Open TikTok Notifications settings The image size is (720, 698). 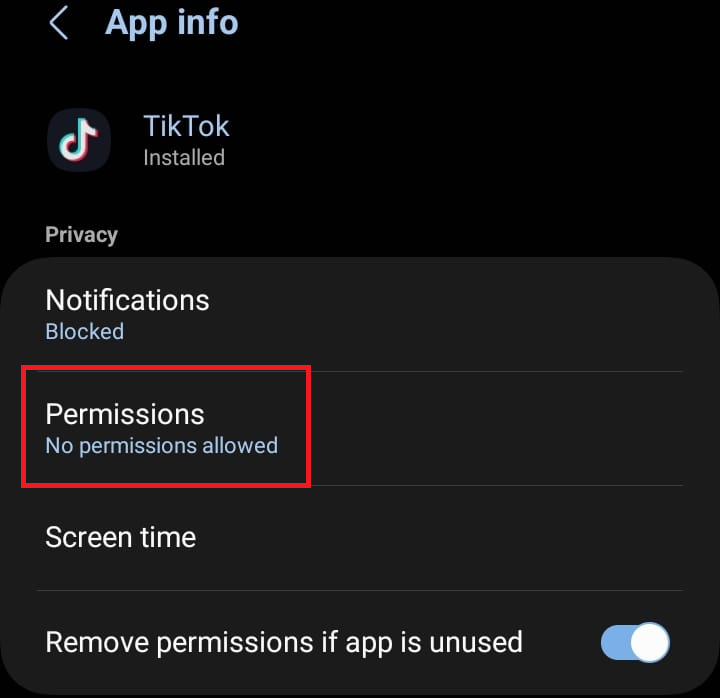128,314
